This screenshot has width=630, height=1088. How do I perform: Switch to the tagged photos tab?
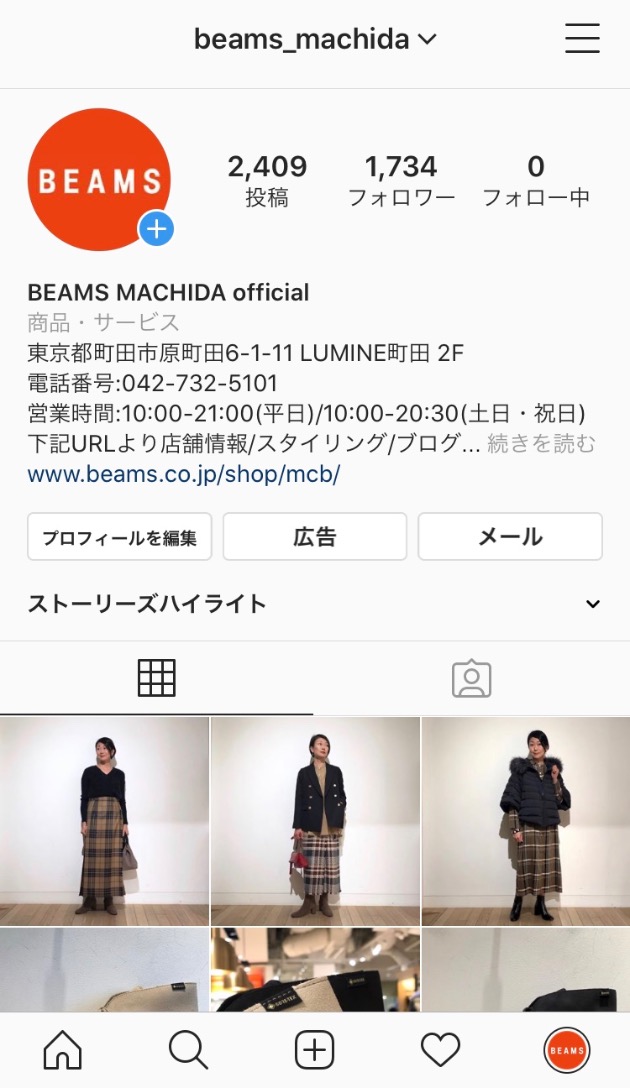click(x=471, y=678)
